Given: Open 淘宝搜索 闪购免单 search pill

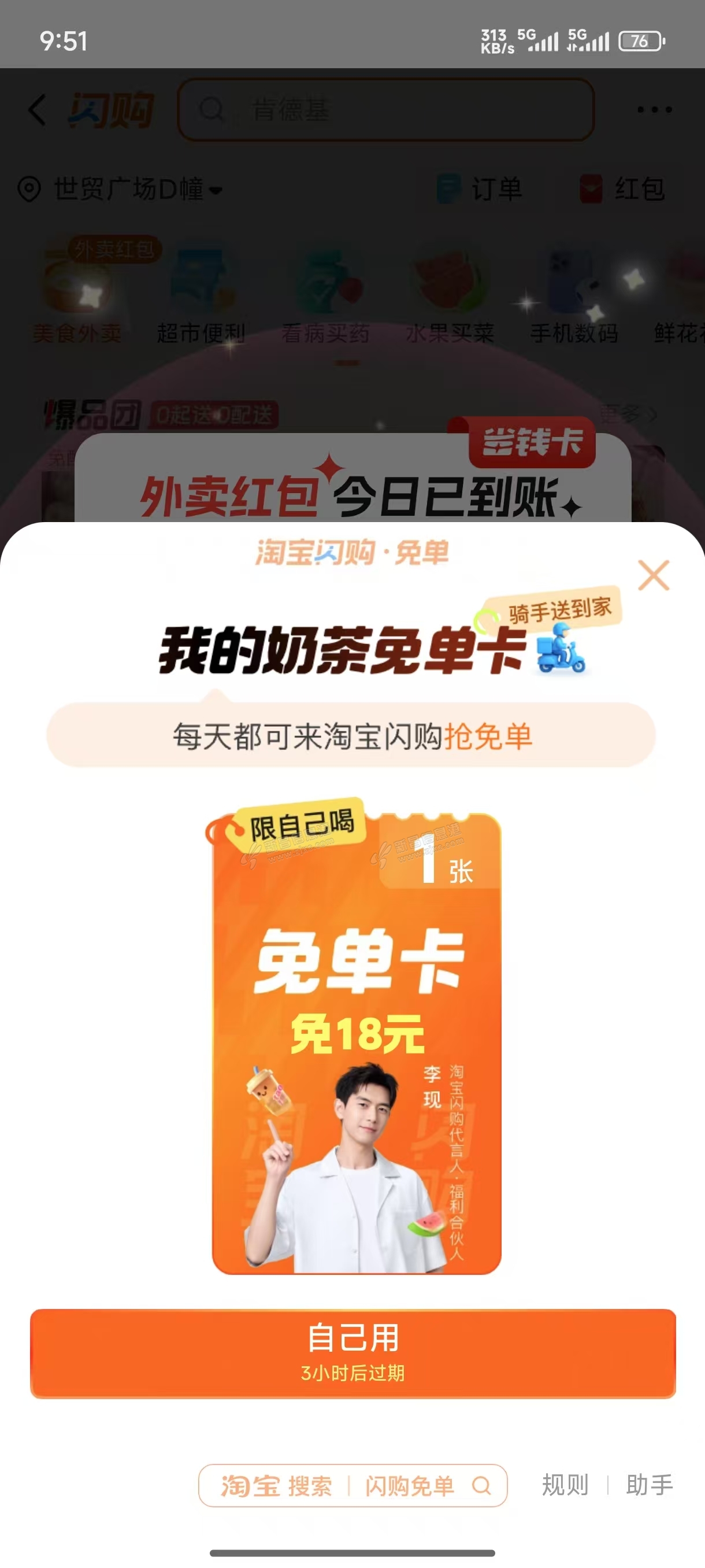Looking at the screenshot, I should [353, 1485].
